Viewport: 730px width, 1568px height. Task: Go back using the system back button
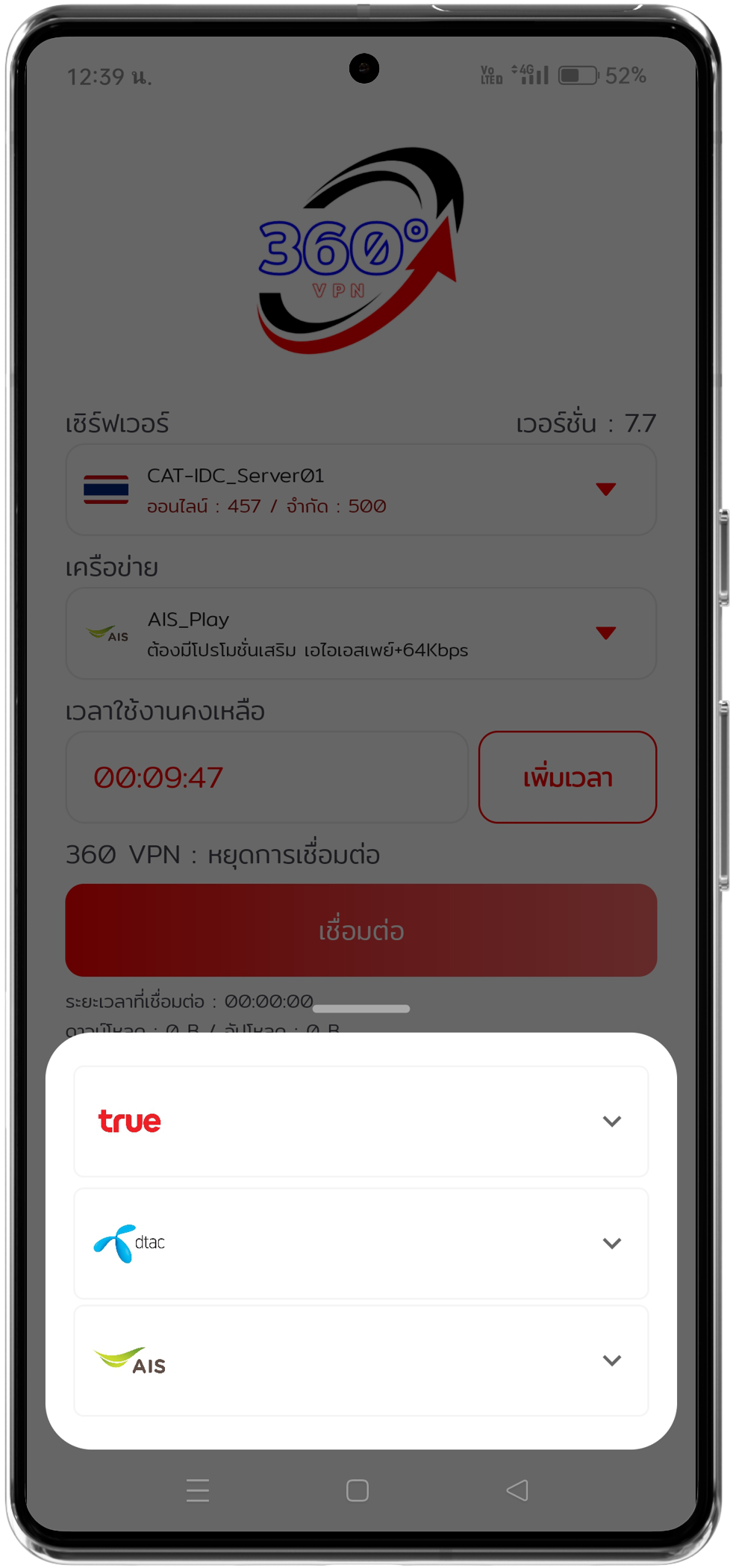(517, 1490)
